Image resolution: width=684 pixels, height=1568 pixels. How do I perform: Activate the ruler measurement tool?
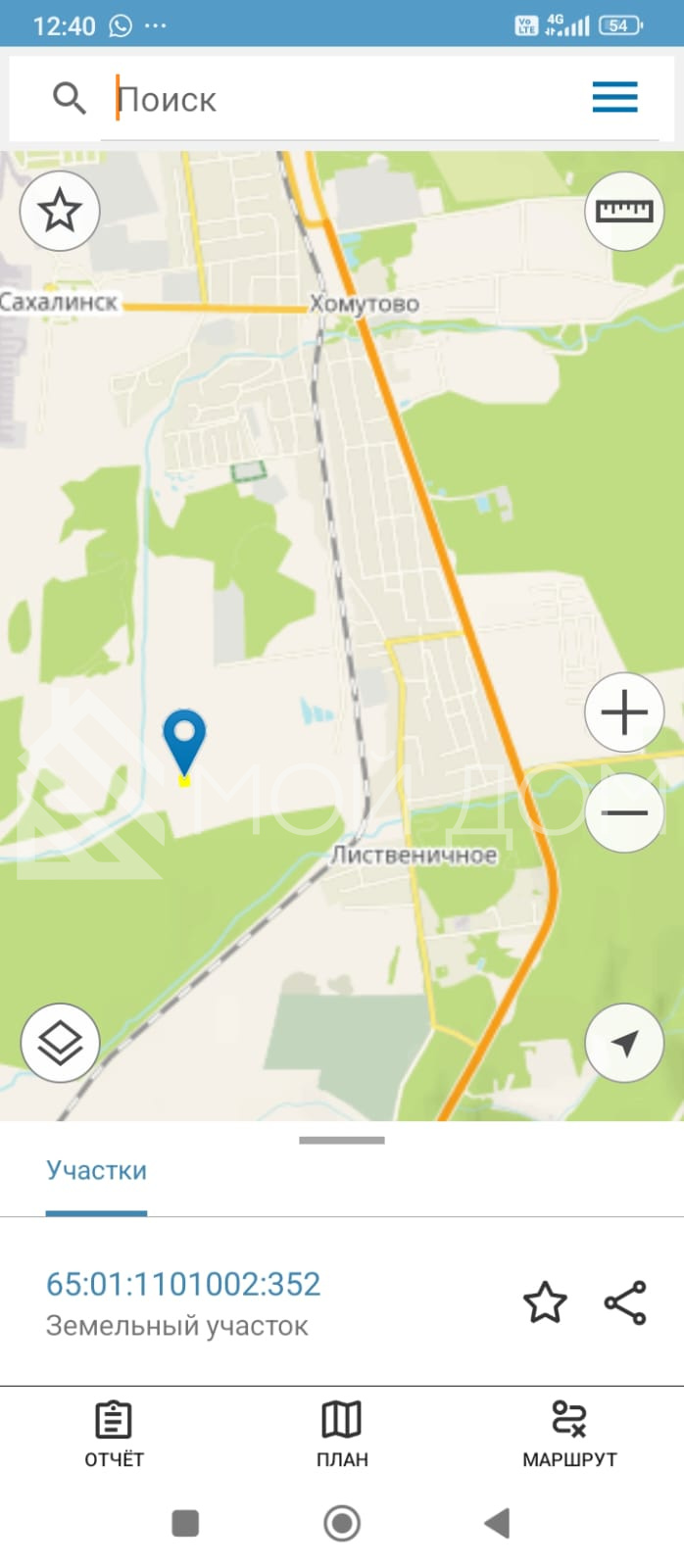[624, 211]
